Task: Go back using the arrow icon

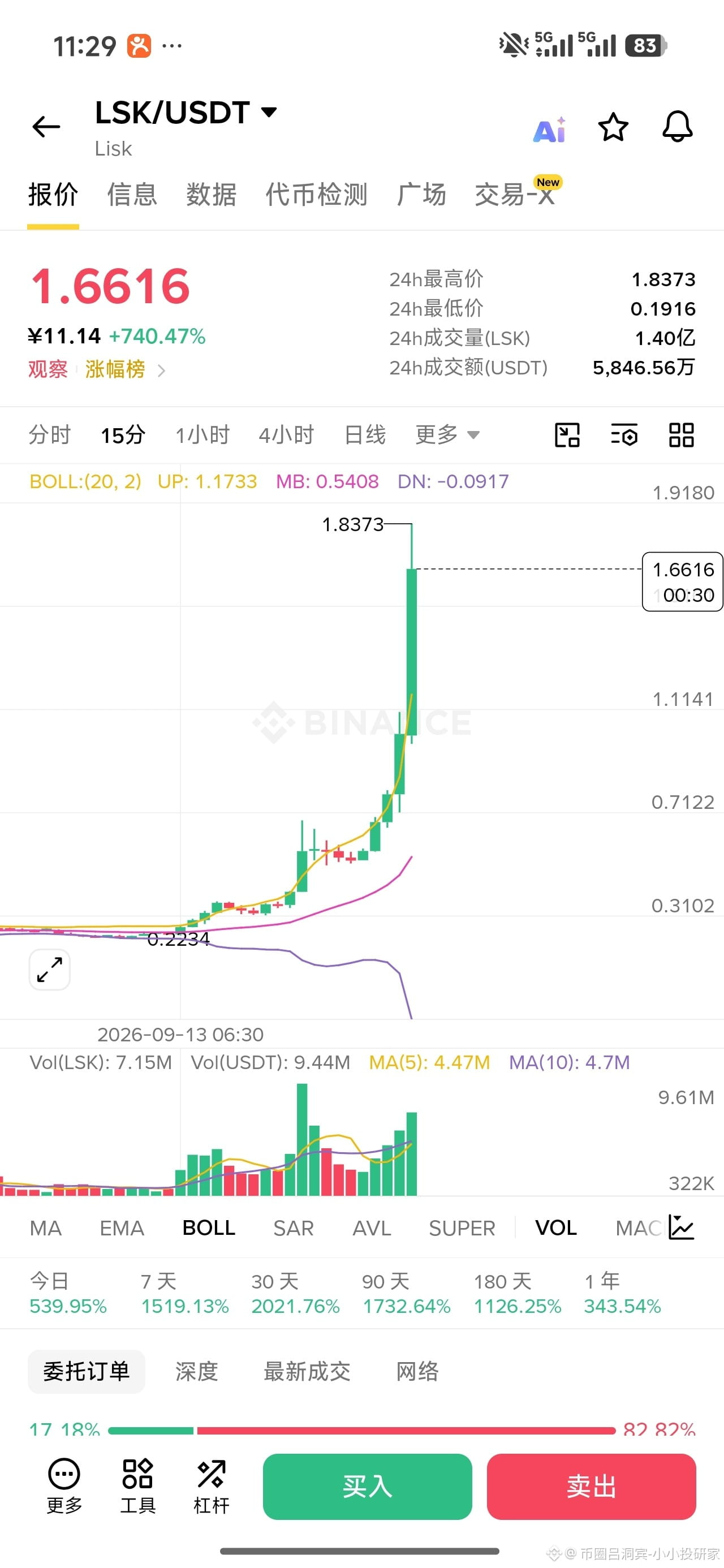Action: click(x=46, y=127)
